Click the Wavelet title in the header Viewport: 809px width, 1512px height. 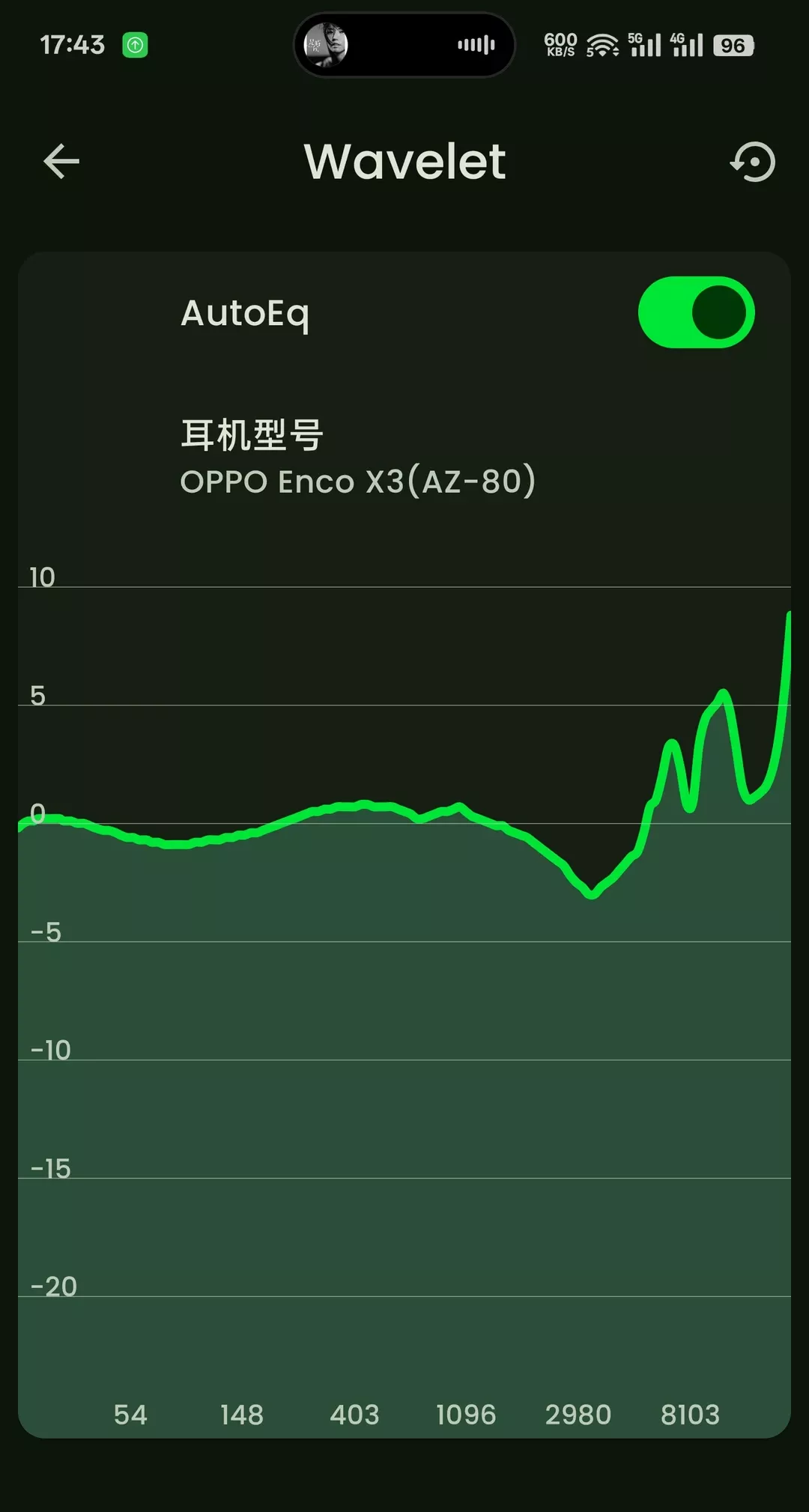pyautogui.click(x=404, y=162)
